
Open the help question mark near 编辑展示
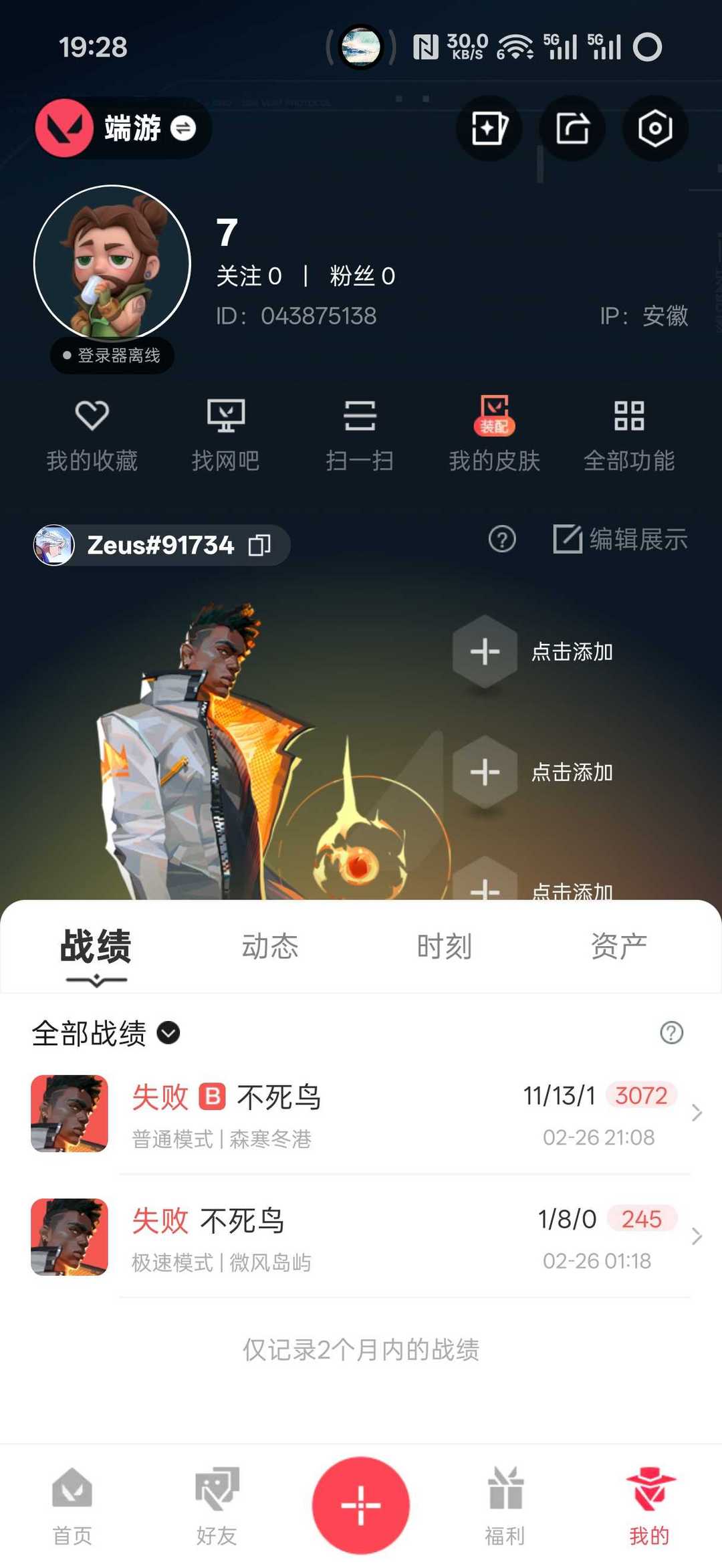point(501,540)
